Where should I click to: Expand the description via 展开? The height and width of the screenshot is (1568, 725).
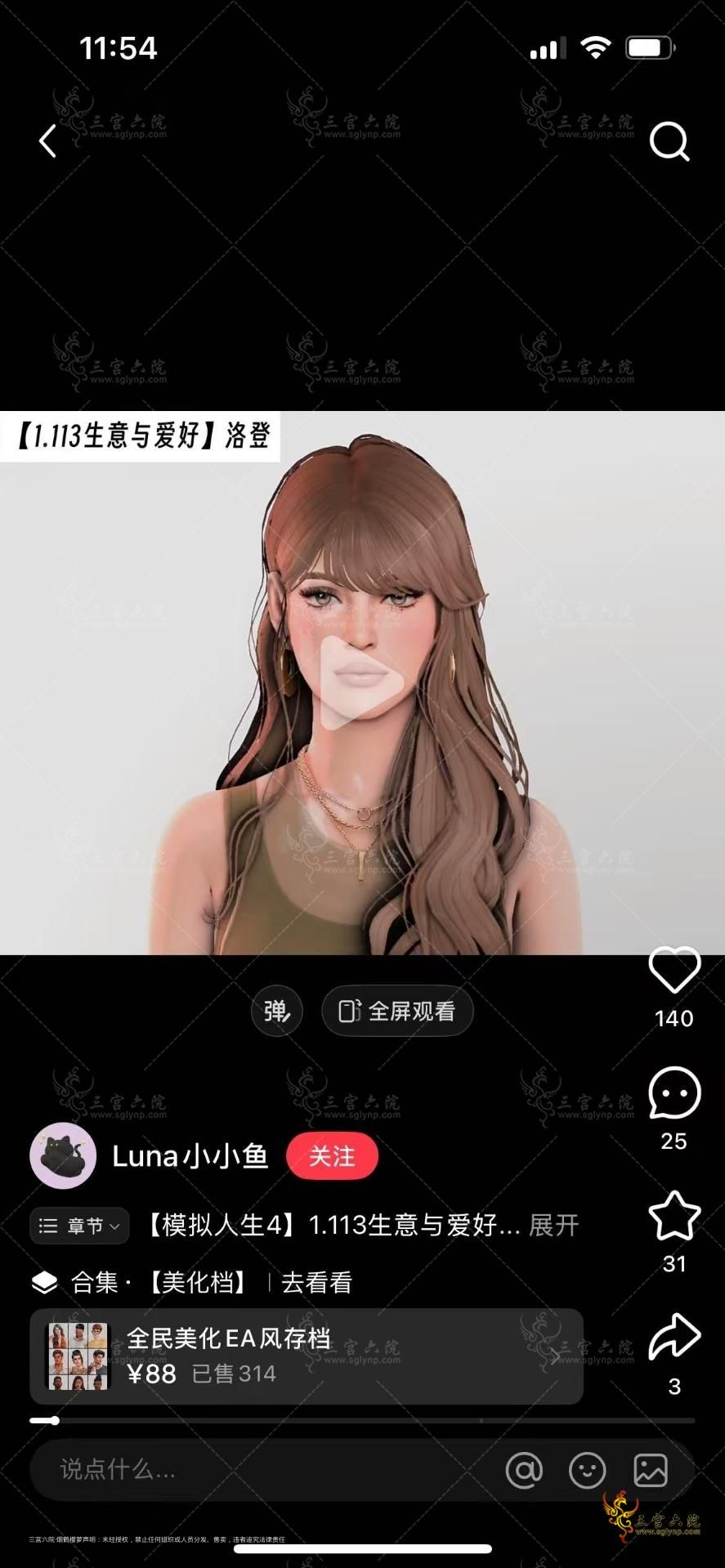[553, 1225]
